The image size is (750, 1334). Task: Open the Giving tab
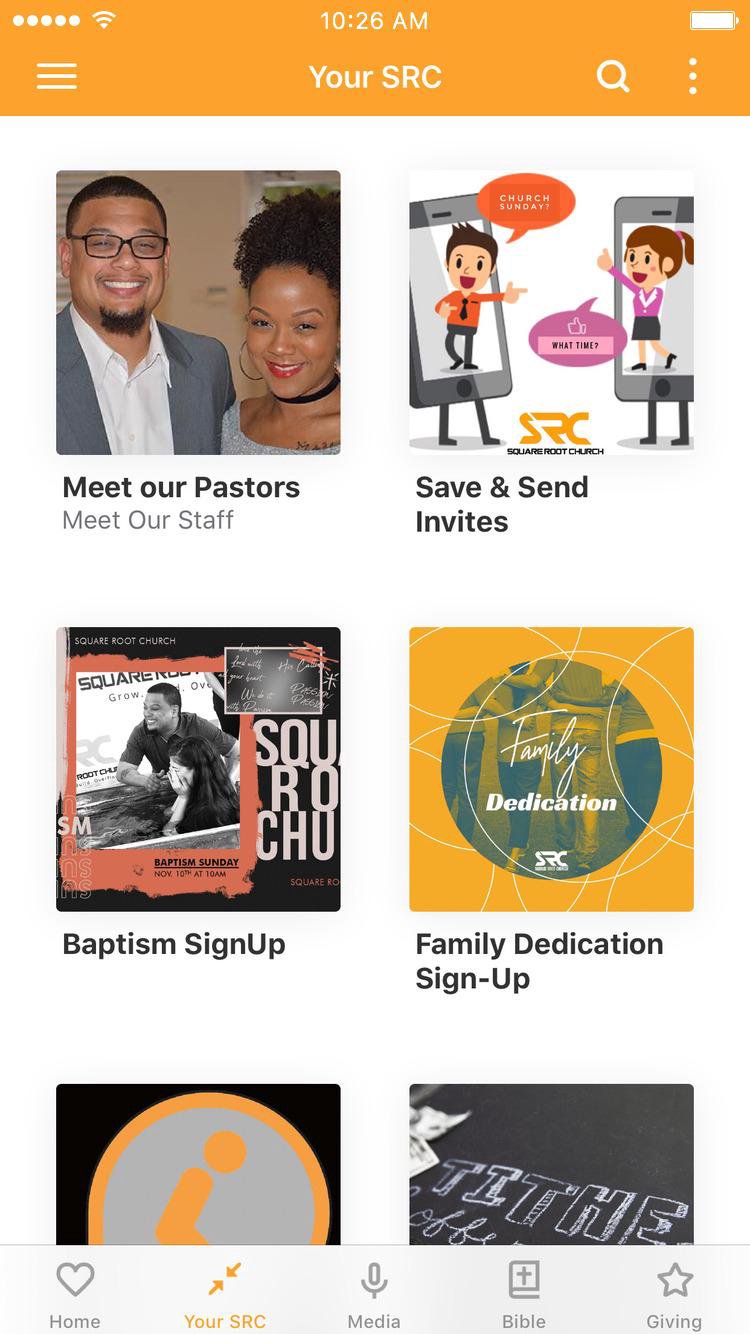tap(674, 1294)
